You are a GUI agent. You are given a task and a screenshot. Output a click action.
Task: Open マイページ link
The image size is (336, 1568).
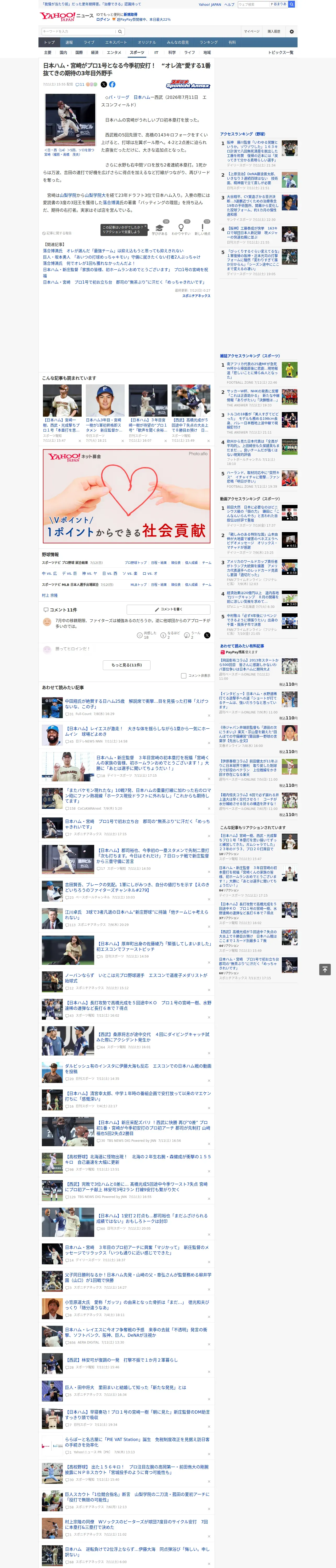point(251,31)
